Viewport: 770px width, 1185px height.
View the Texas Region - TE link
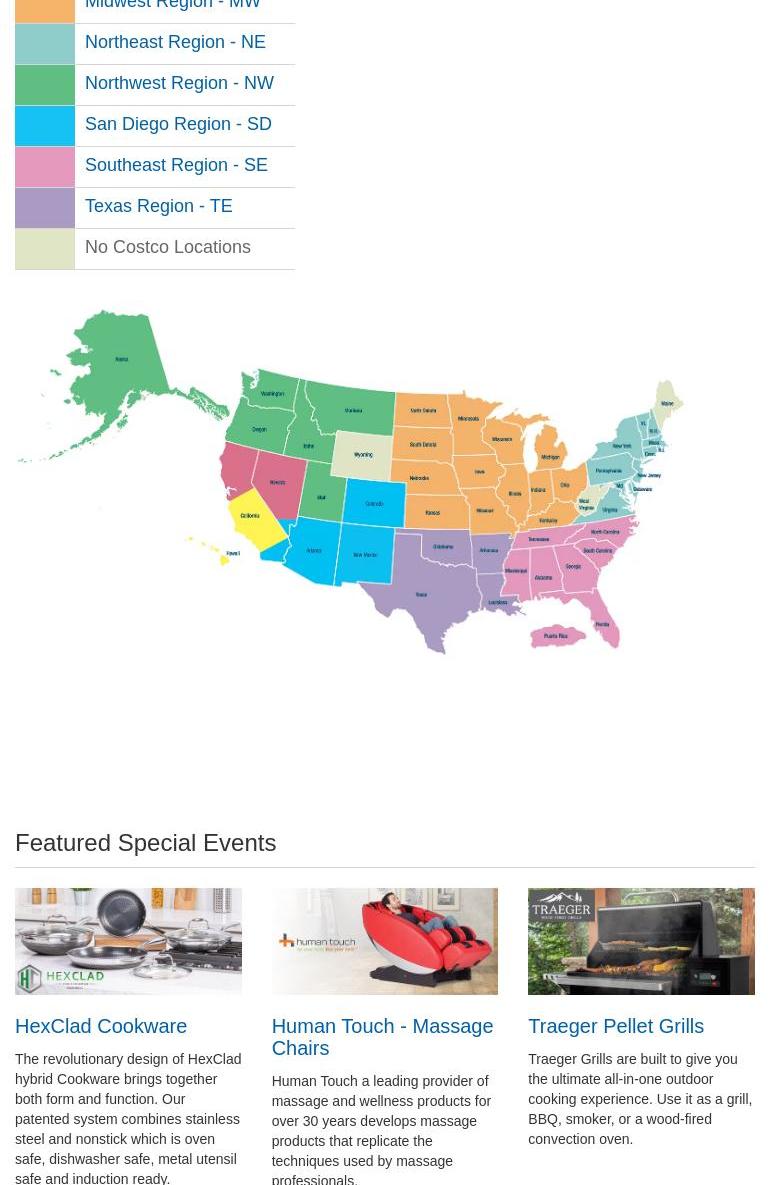[158, 206]
